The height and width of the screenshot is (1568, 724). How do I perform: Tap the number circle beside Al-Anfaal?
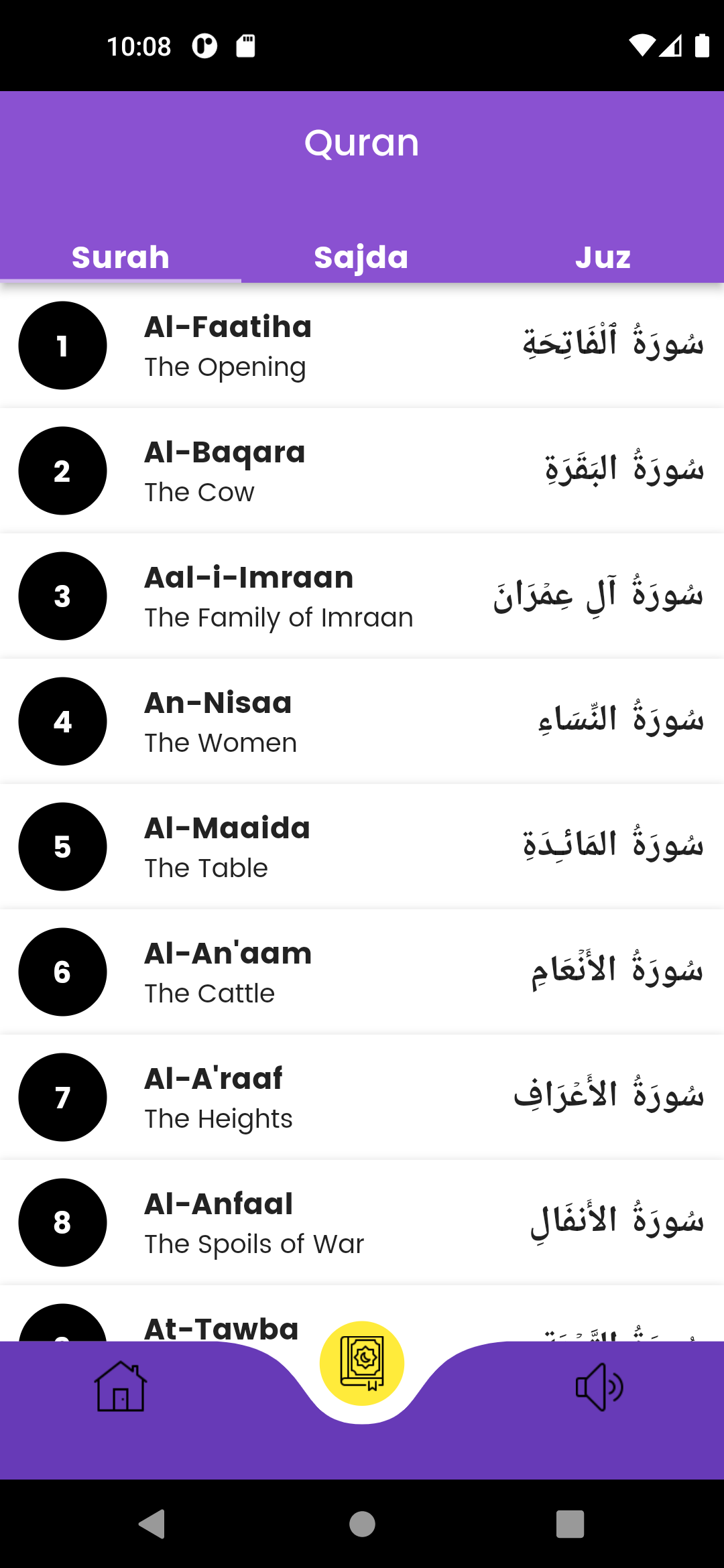point(62,1223)
